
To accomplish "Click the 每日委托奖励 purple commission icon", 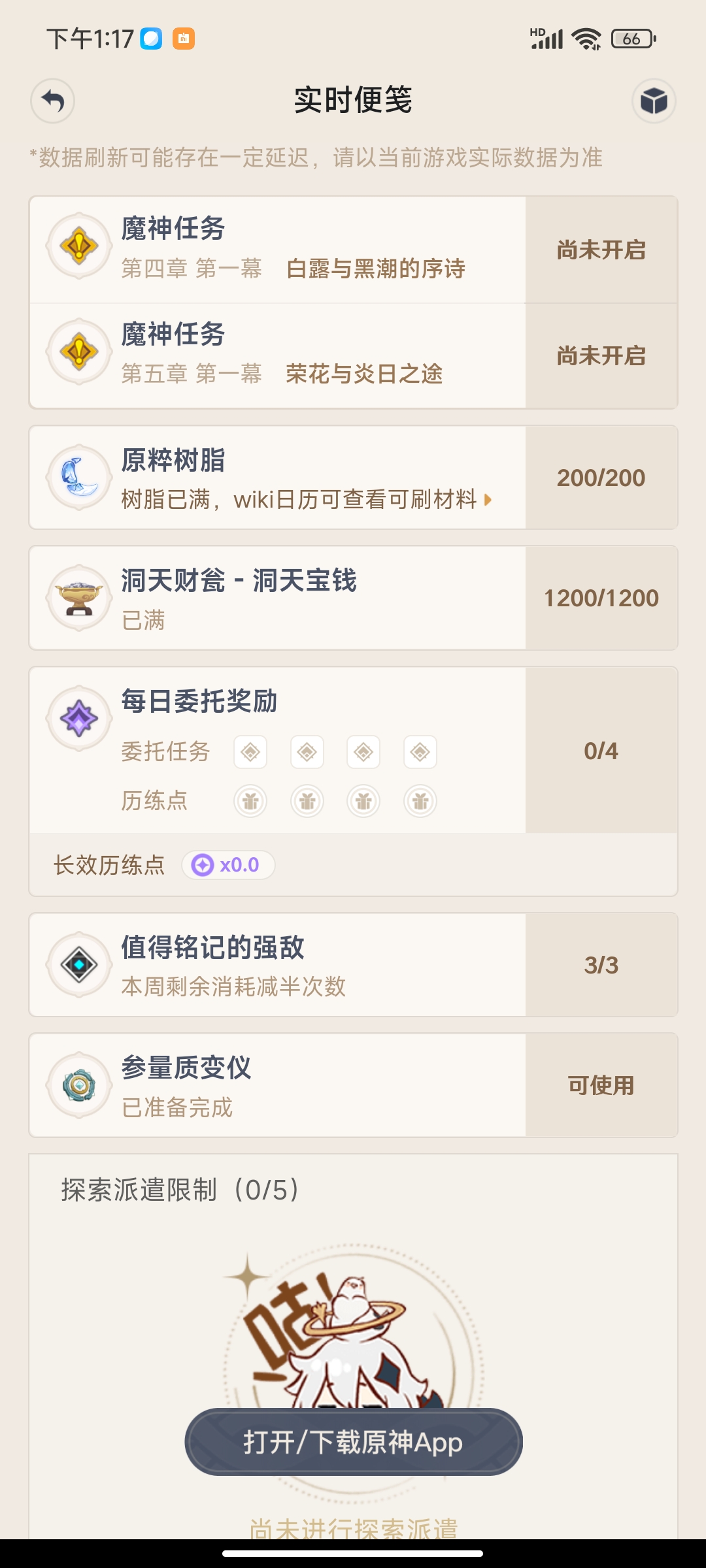I will pyautogui.click(x=78, y=717).
